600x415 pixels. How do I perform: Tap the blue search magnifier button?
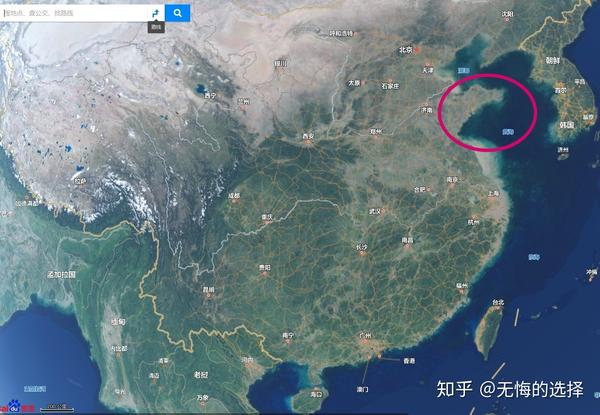point(178,13)
